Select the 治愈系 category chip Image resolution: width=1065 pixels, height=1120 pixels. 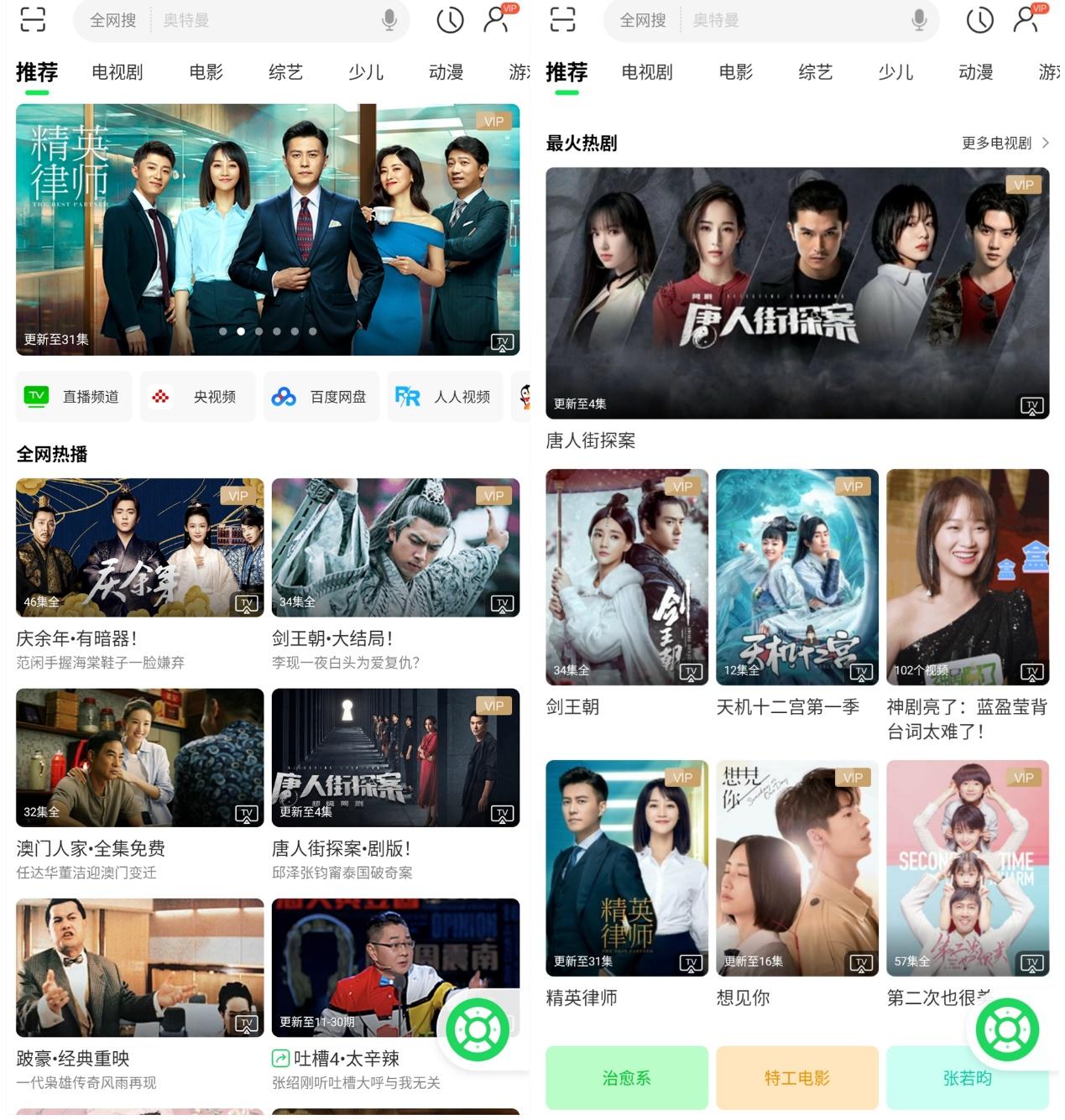[x=626, y=1078]
